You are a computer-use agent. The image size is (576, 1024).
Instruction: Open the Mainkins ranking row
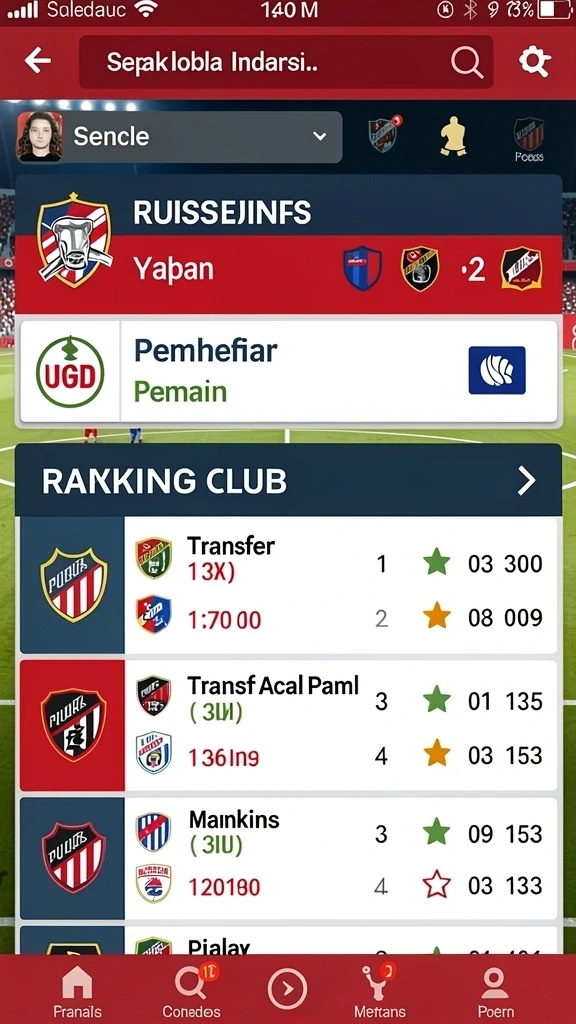pos(288,858)
